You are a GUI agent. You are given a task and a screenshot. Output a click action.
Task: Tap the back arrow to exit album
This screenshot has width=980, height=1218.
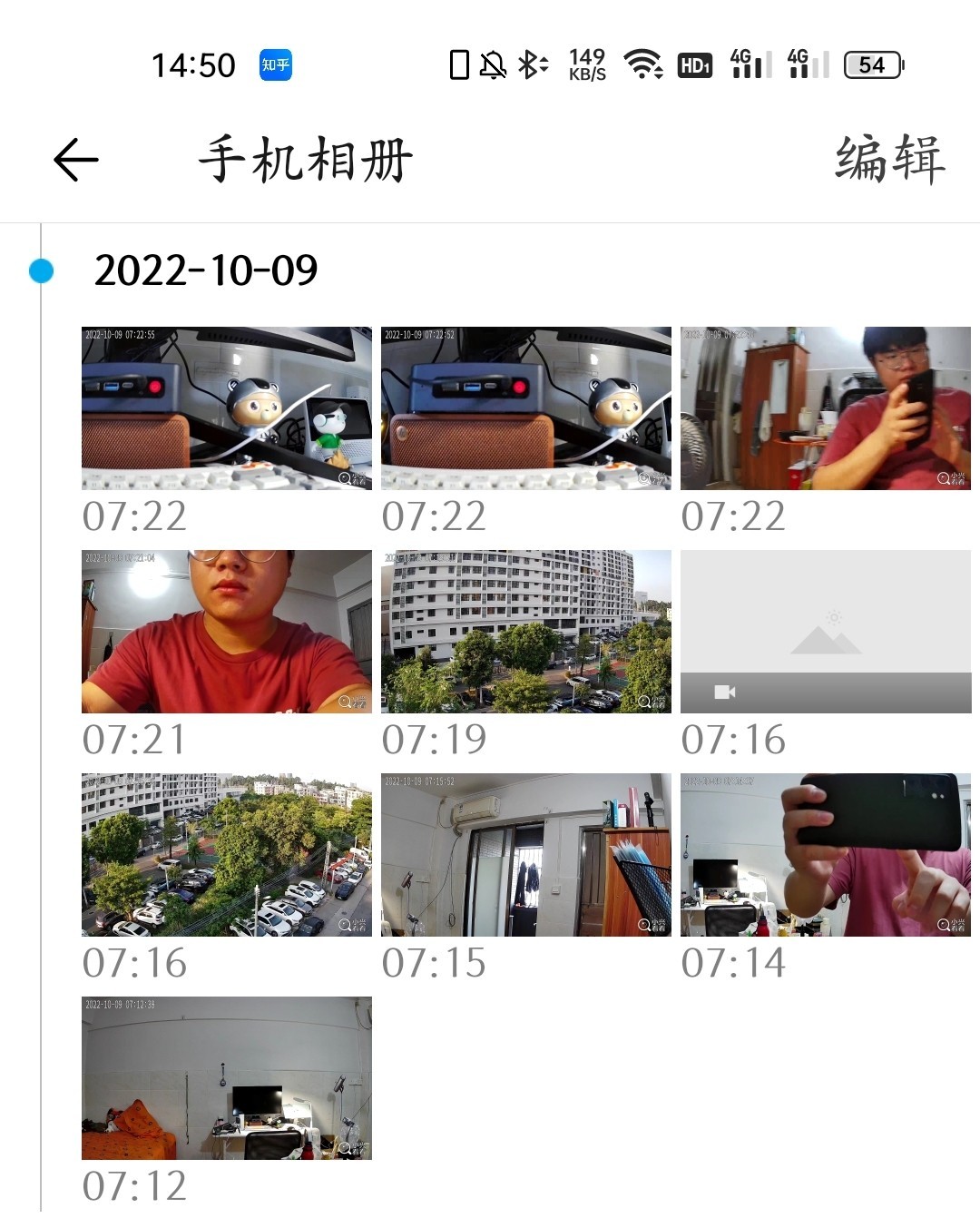(x=74, y=159)
